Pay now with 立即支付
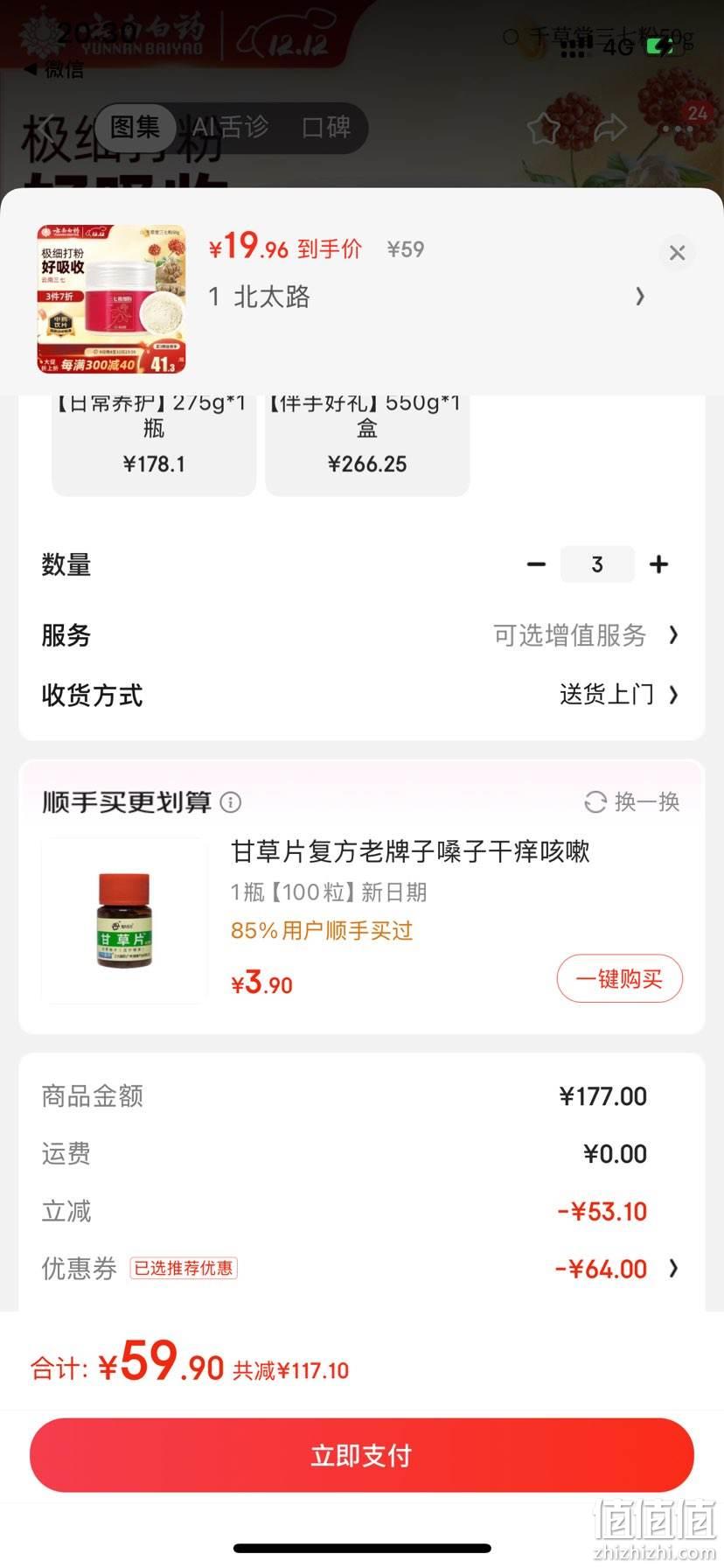724x1568 pixels. click(x=361, y=1455)
